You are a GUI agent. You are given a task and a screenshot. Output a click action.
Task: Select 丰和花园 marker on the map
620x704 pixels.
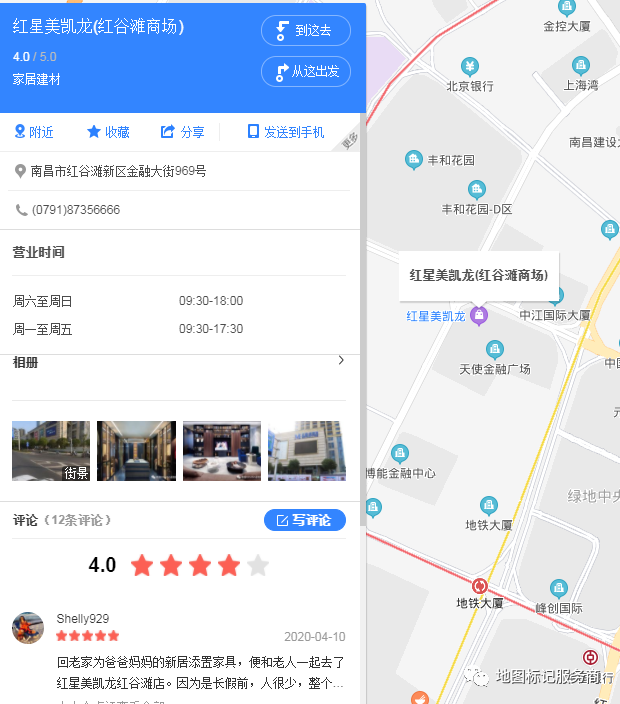point(414,159)
